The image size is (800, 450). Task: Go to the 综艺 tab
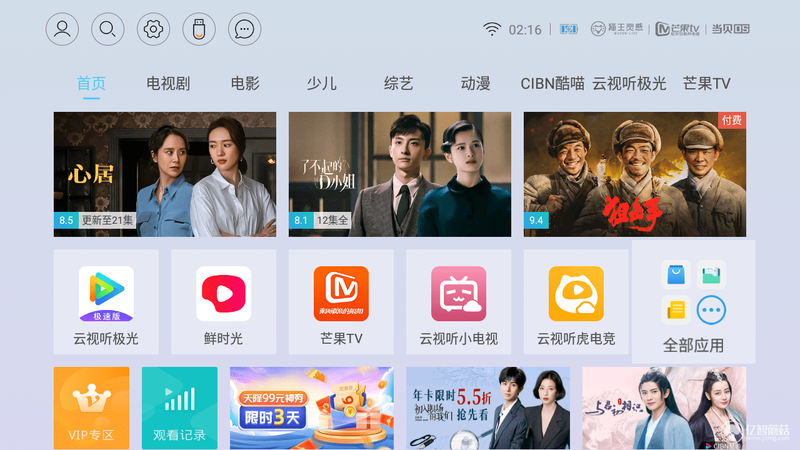click(x=398, y=84)
